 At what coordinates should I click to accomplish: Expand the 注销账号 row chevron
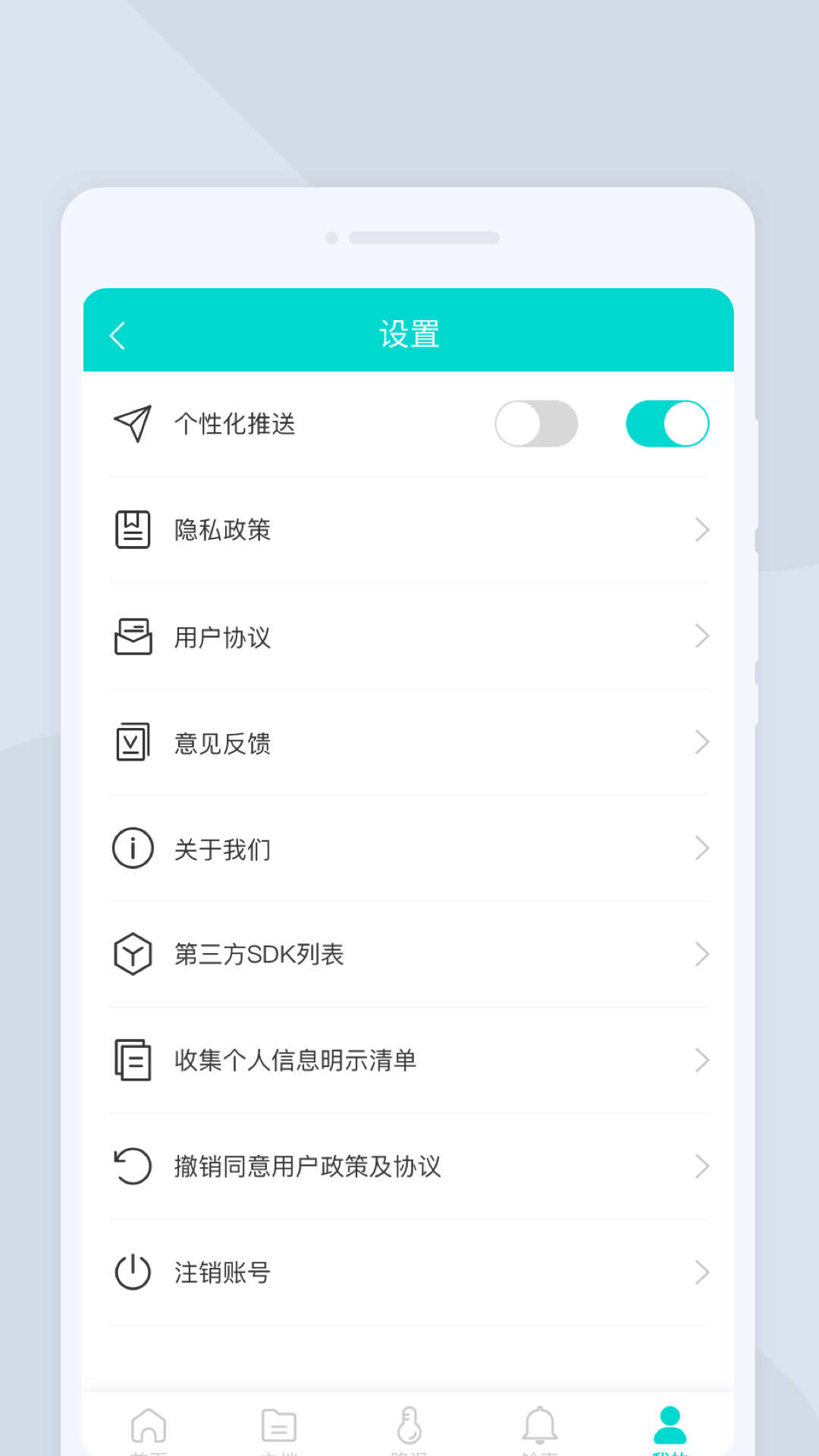click(701, 1272)
